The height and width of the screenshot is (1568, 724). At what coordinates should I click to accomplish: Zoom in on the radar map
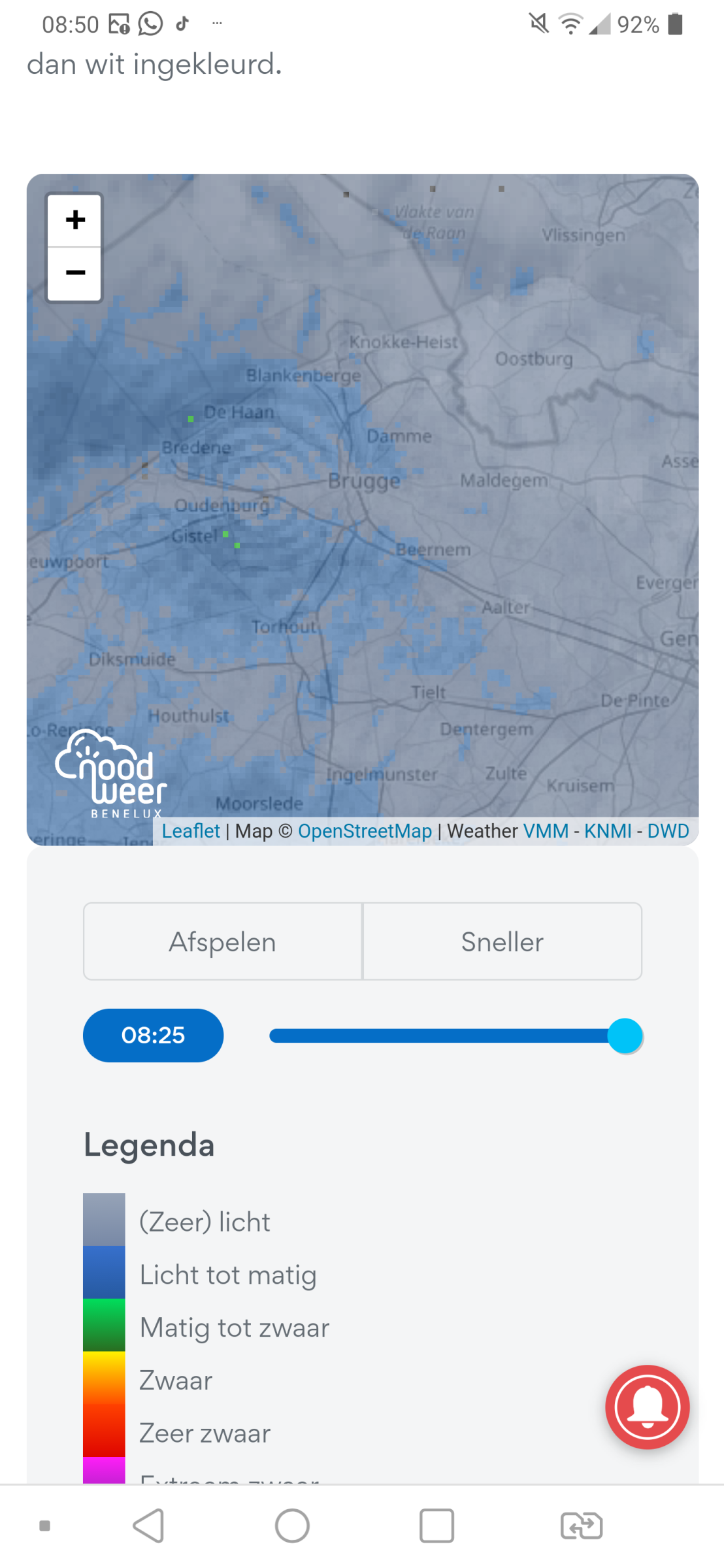74,220
